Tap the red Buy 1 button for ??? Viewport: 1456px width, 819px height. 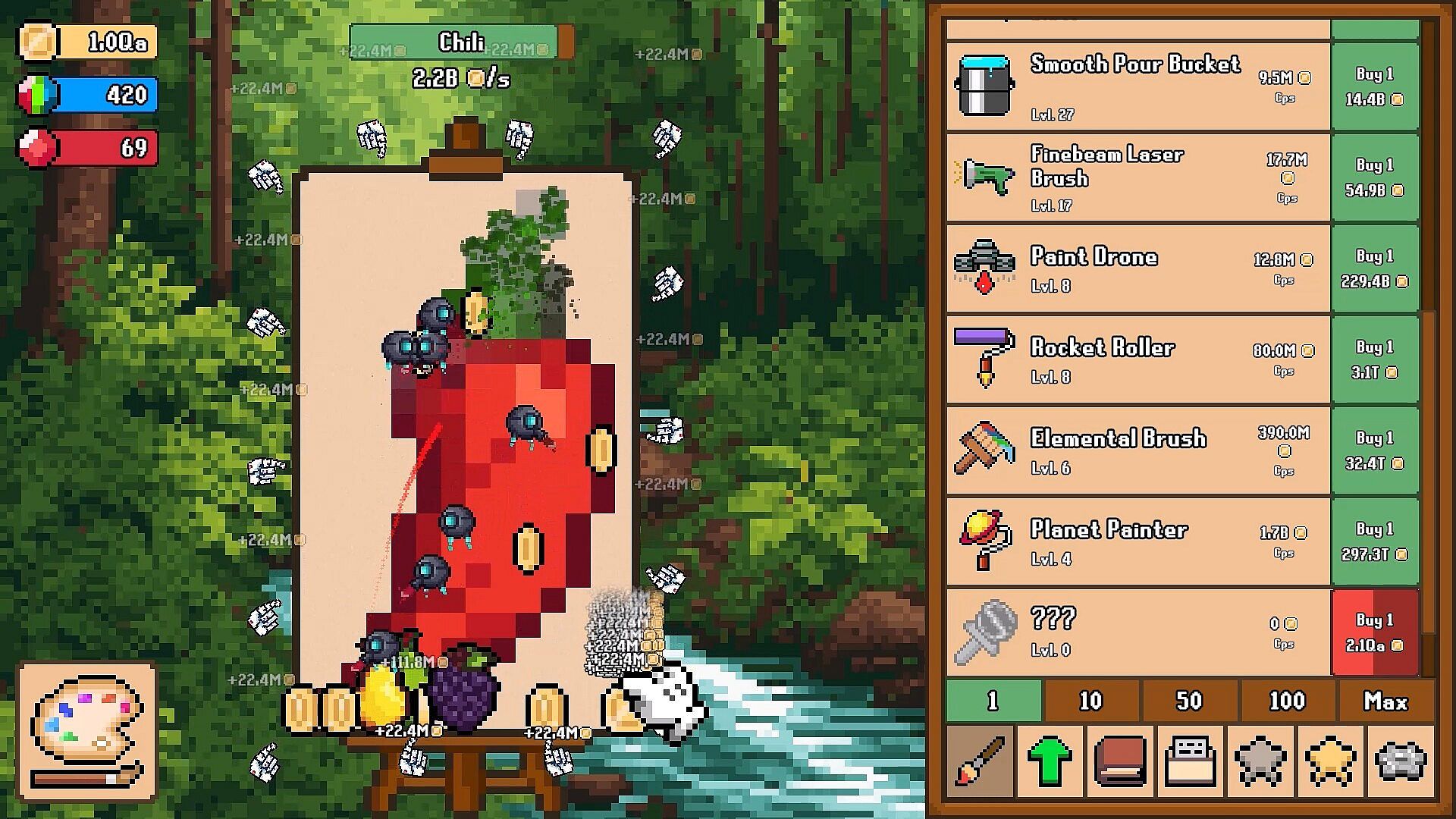click(x=1374, y=632)
